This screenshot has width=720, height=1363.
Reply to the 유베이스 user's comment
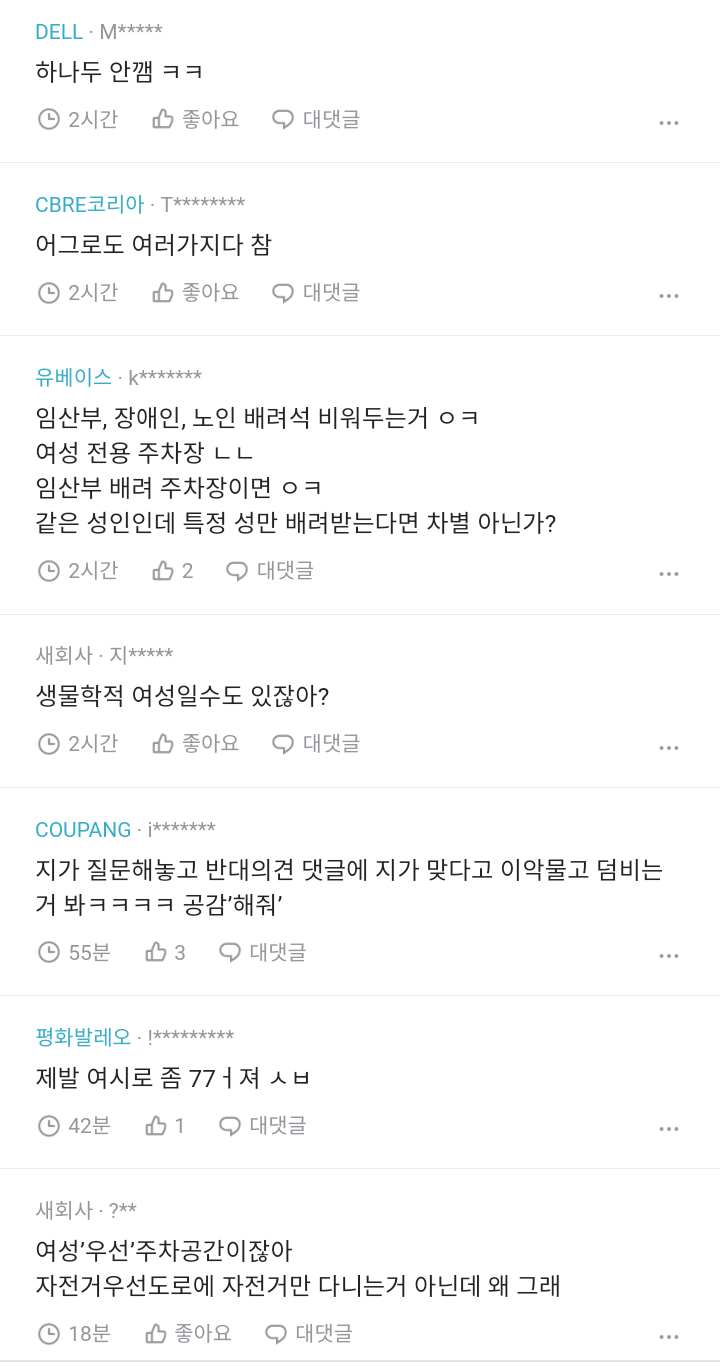click(270, 570)
